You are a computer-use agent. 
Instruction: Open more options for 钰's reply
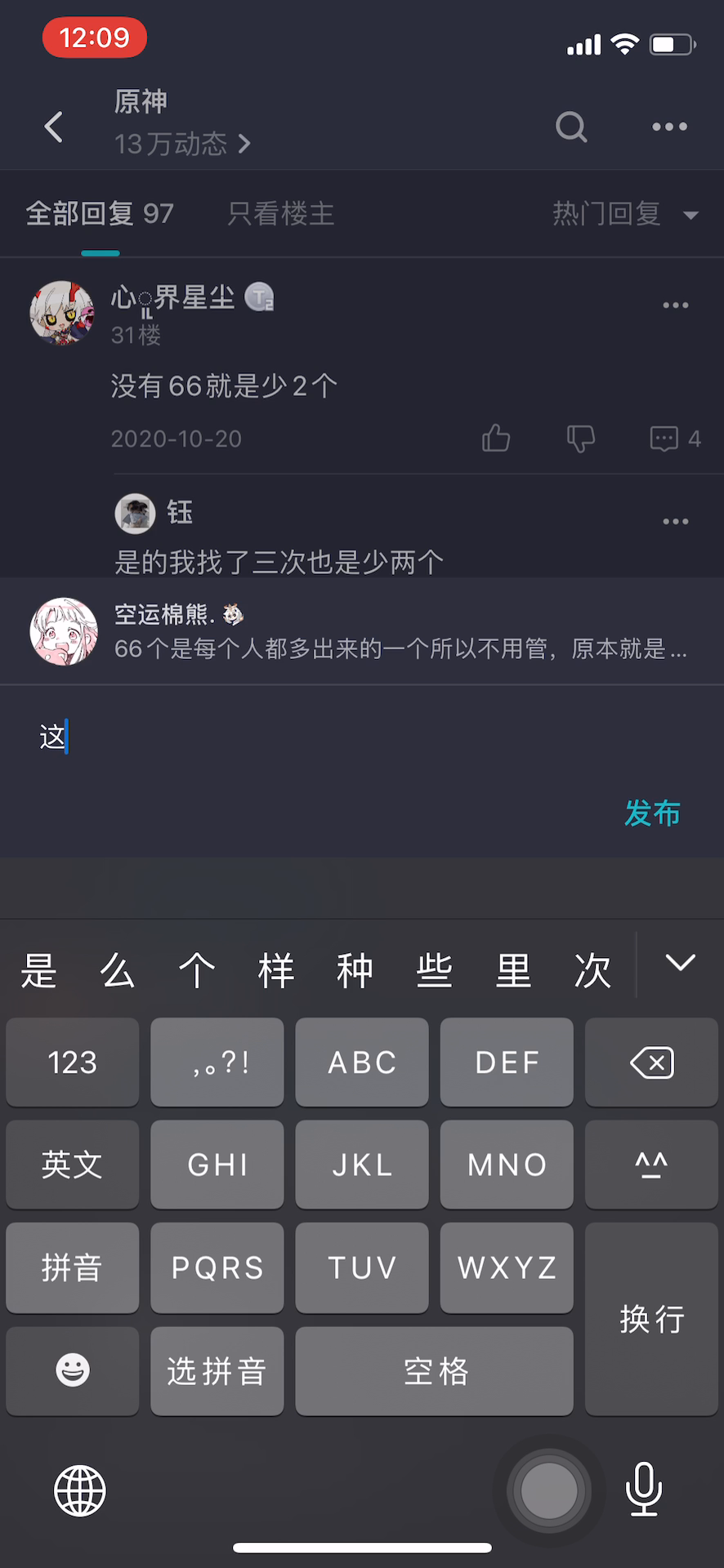click(675, 521)
